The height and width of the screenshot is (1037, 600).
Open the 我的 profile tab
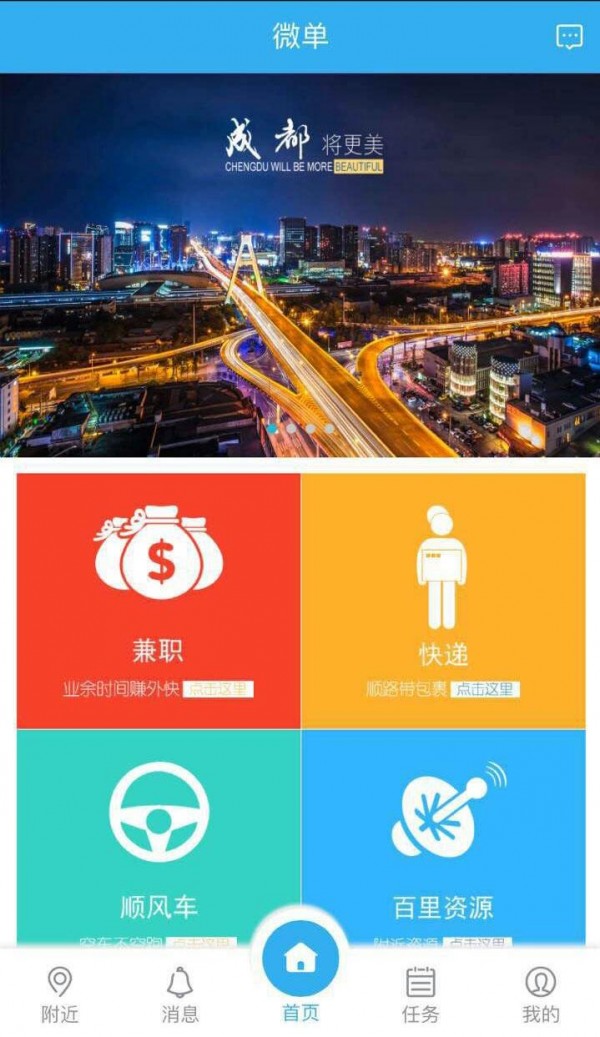point(540,993)
